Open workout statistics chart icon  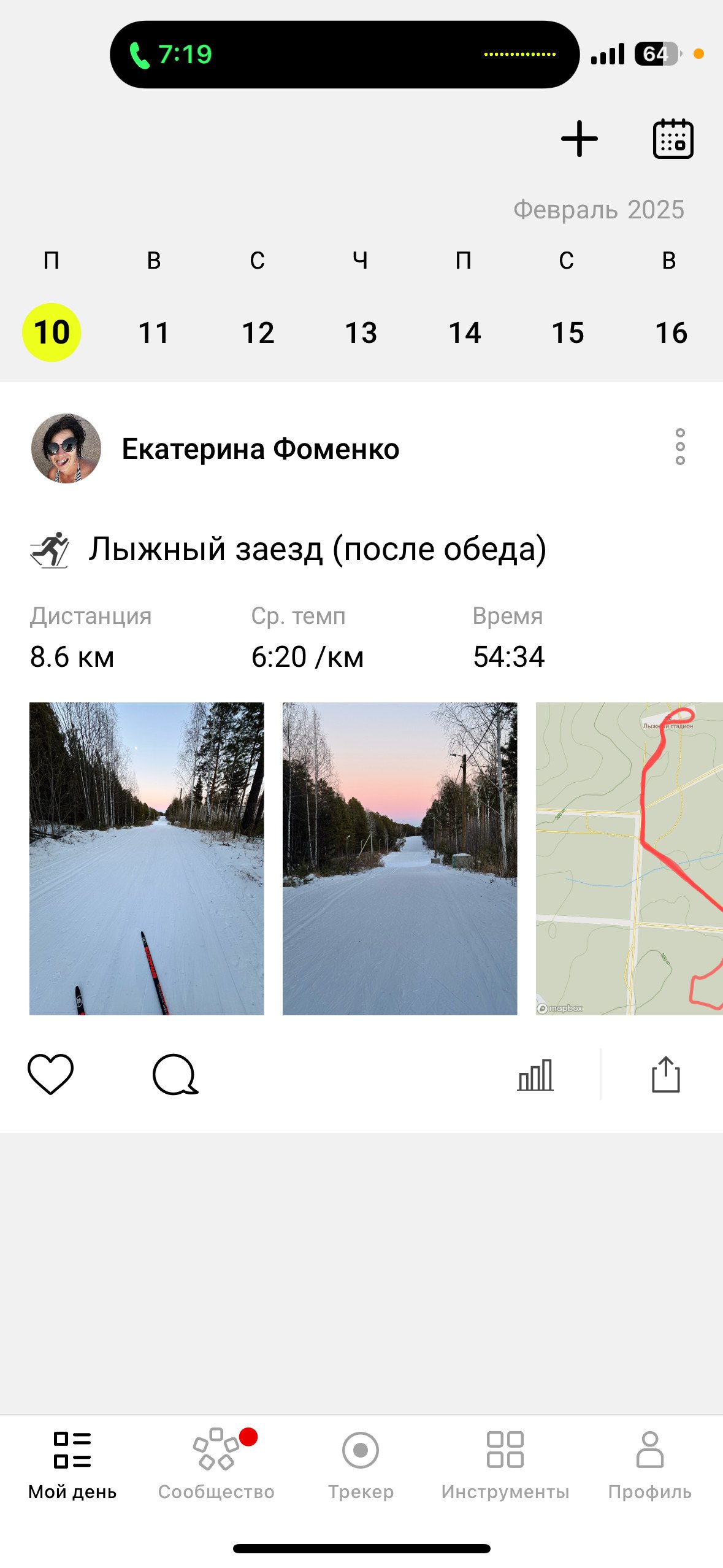click(535, 1075)
